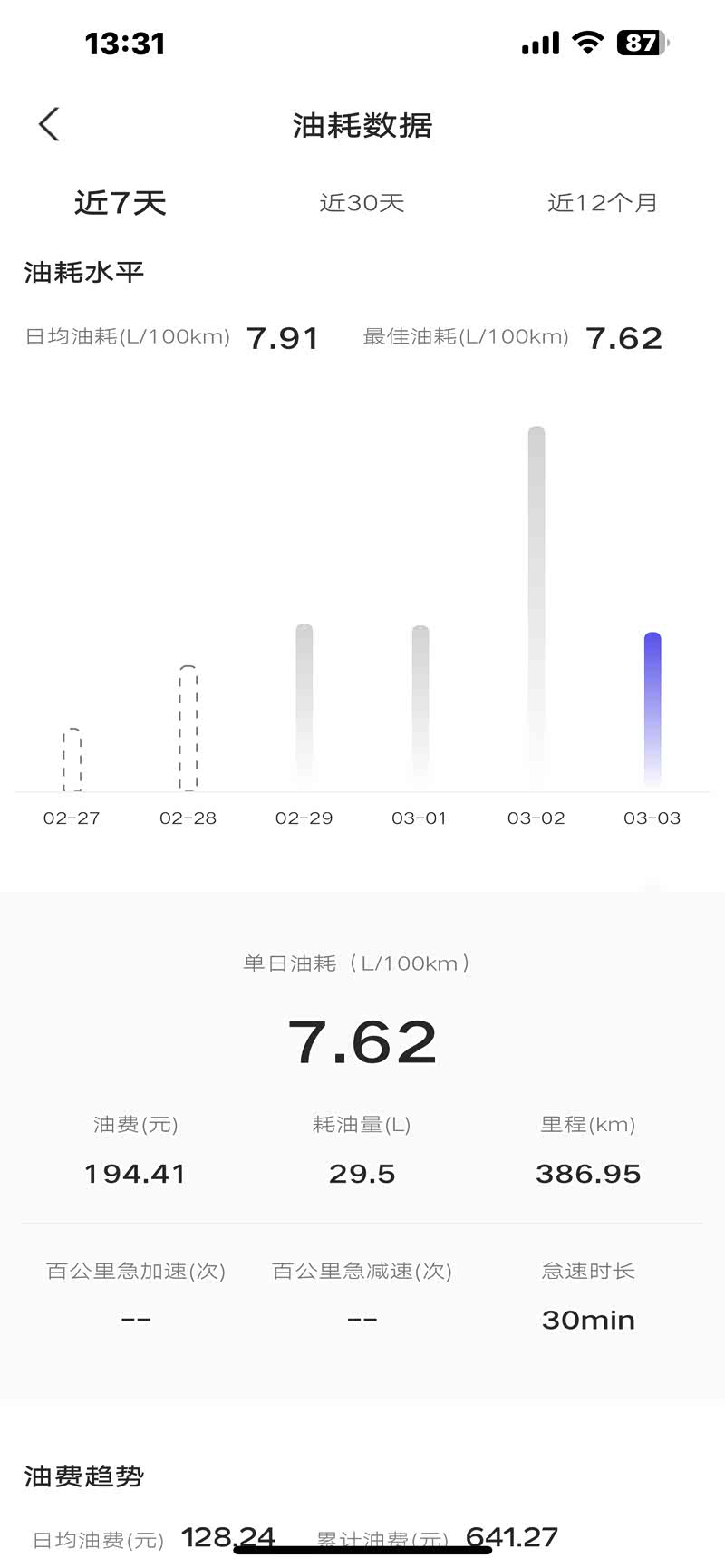Select the 03-01 bar in the chart
This screenshot has height=1568, width=725.
pos(420,705)
